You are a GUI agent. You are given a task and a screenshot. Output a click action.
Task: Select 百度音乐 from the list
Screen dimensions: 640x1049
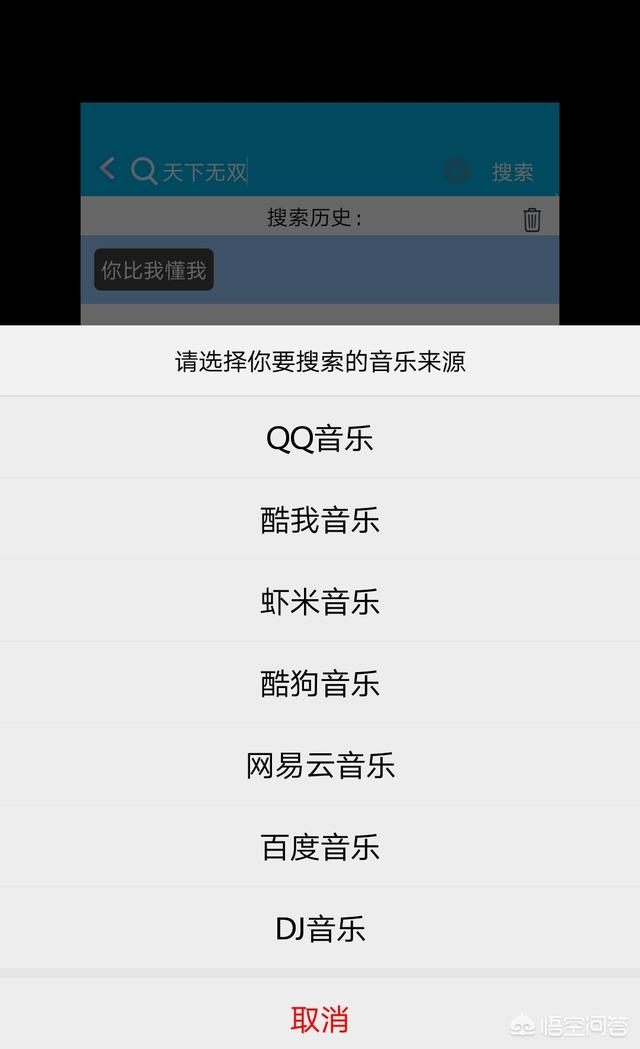click(320, 848)
